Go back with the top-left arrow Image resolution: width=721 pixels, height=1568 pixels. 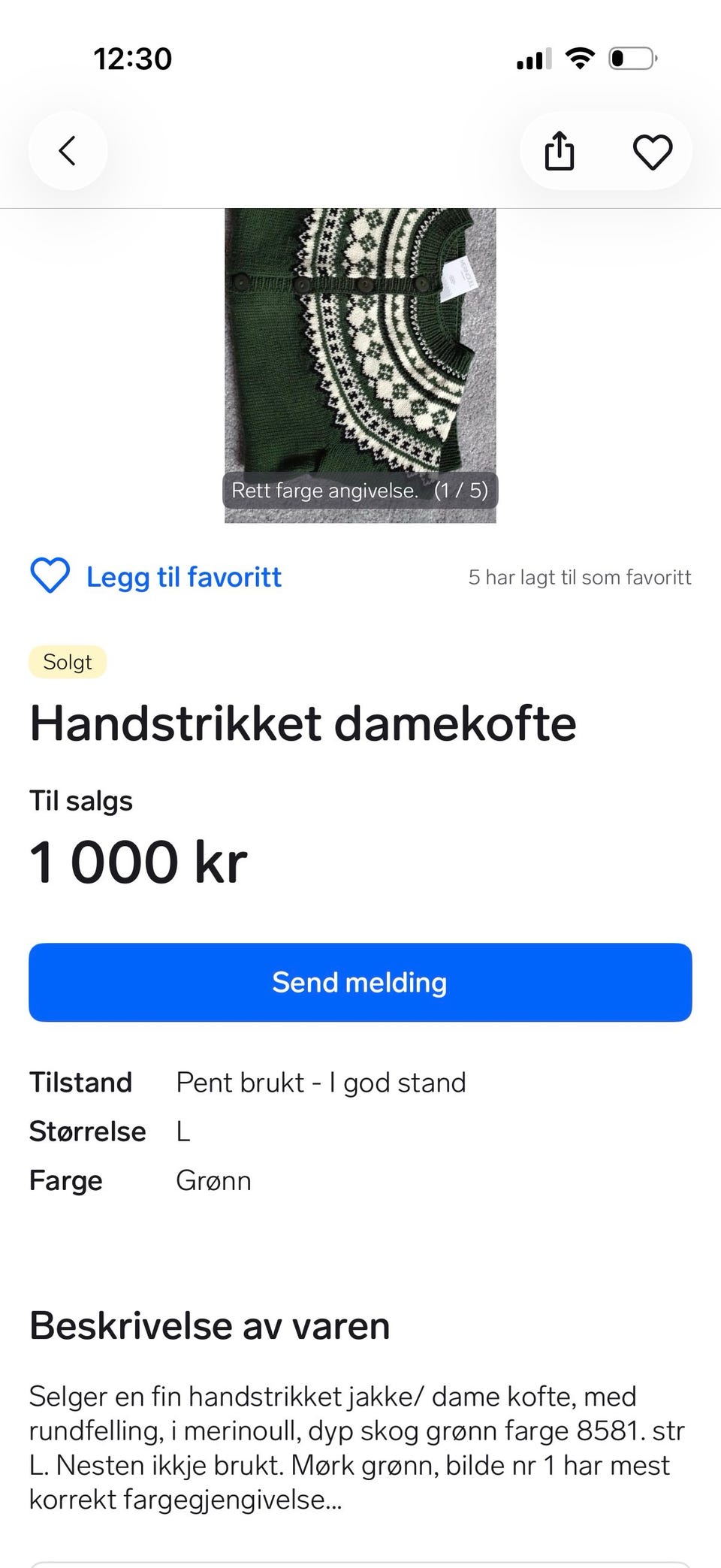coord(68,150)
